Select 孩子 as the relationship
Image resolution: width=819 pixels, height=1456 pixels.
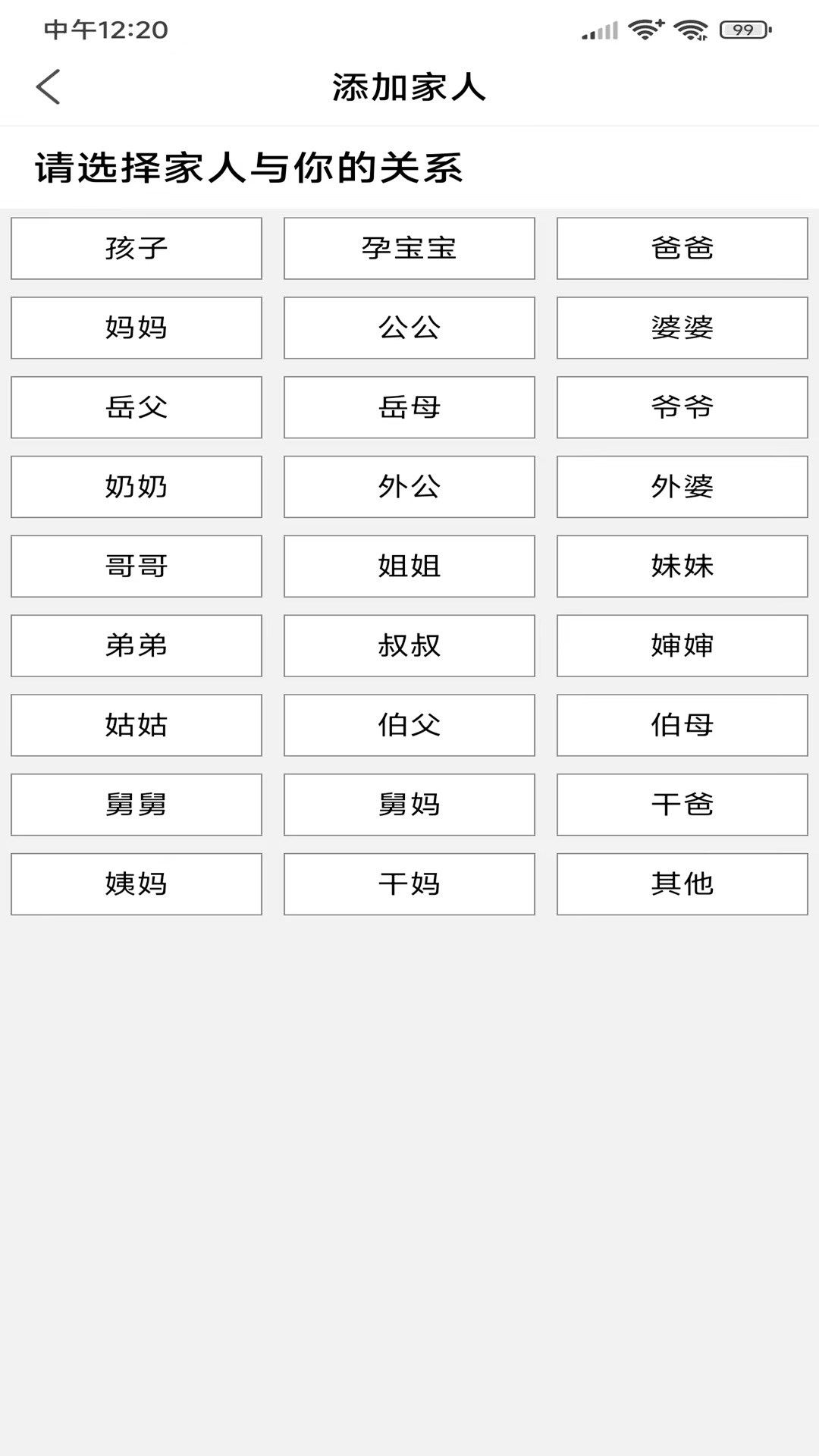(x=136, y=249)
